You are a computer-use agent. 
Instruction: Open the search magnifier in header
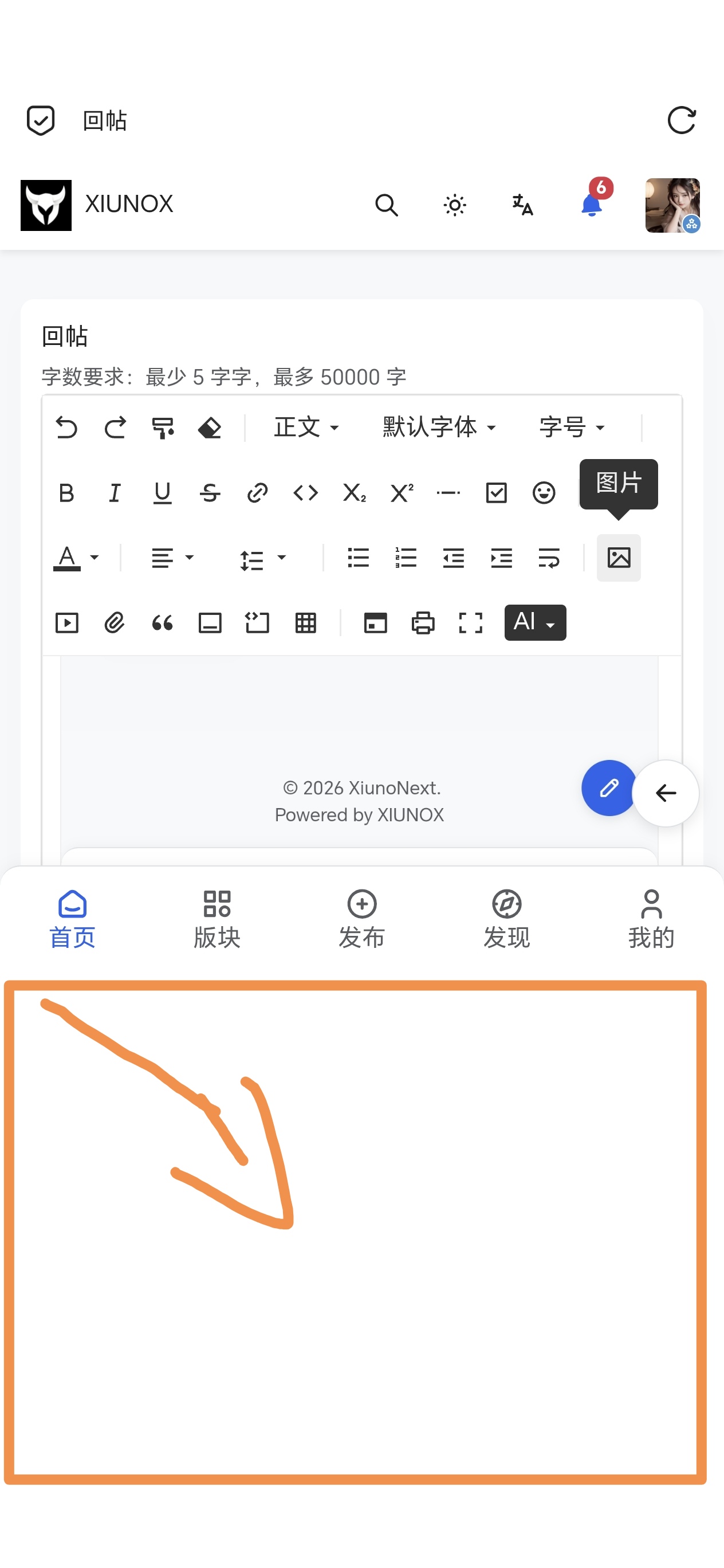[x=386, y=205]
